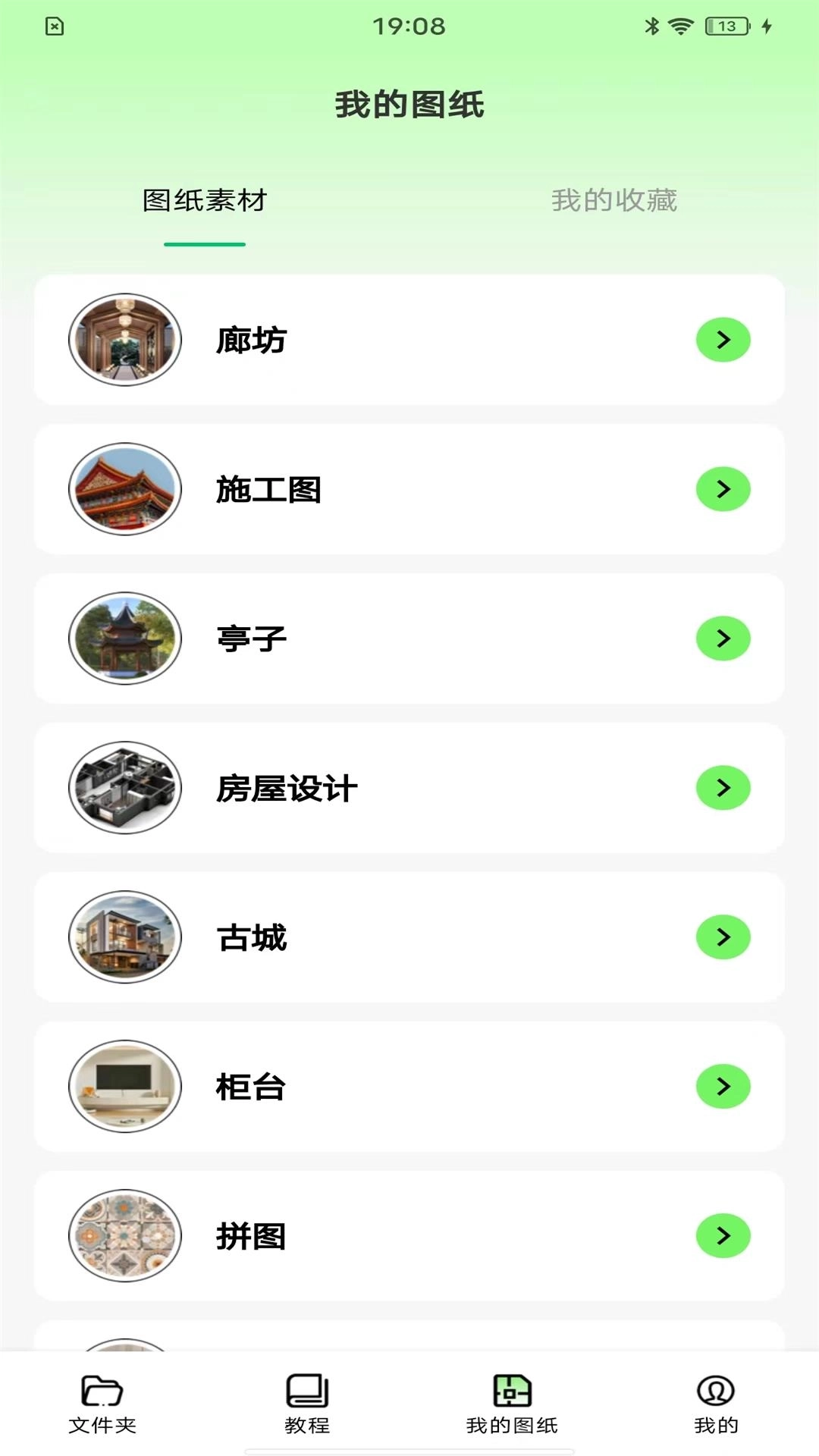
Task: Click the green arrow icon next to 古城
Action: [723, 937]
